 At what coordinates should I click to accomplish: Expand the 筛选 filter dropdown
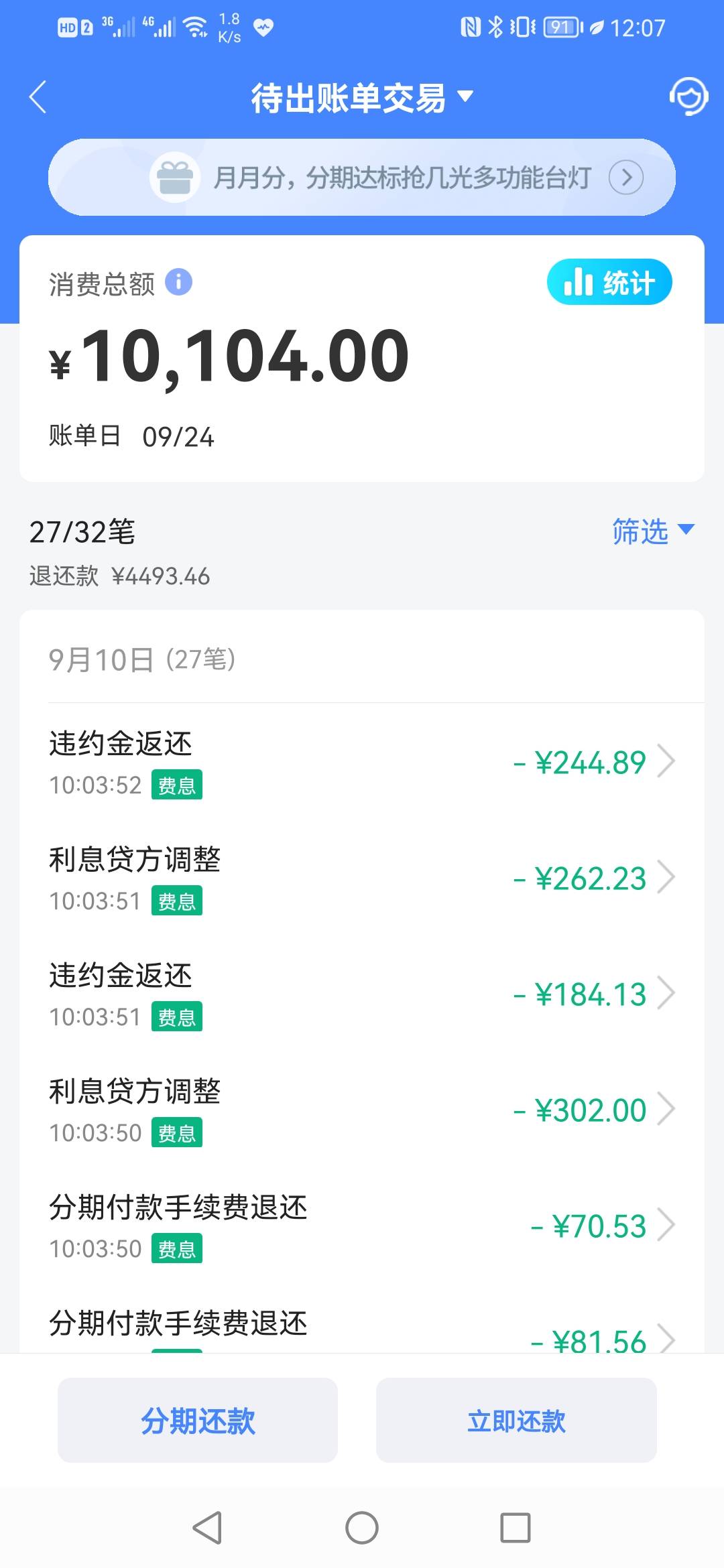653,531
